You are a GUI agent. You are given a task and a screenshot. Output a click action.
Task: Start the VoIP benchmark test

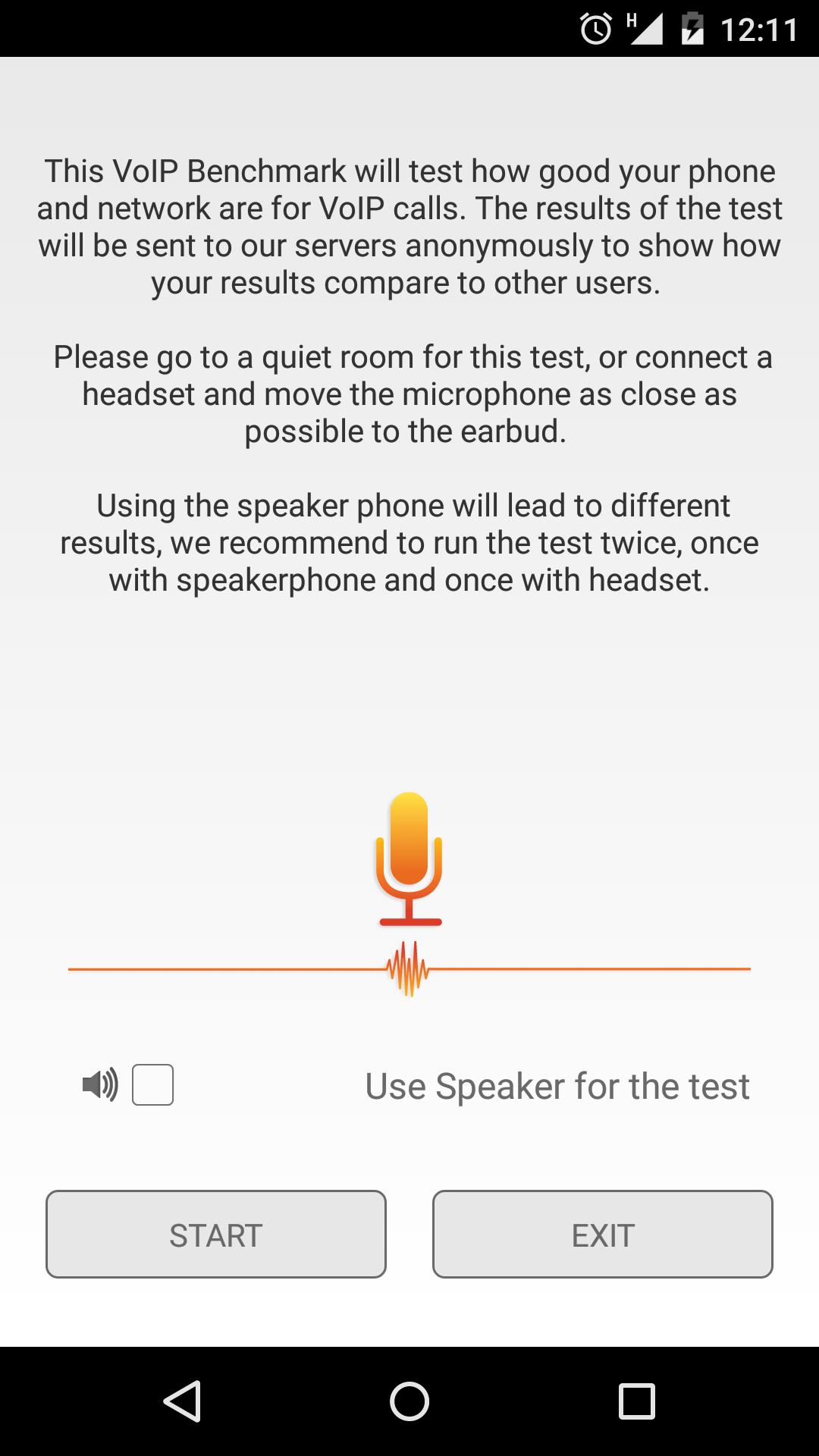(216, 1234)
